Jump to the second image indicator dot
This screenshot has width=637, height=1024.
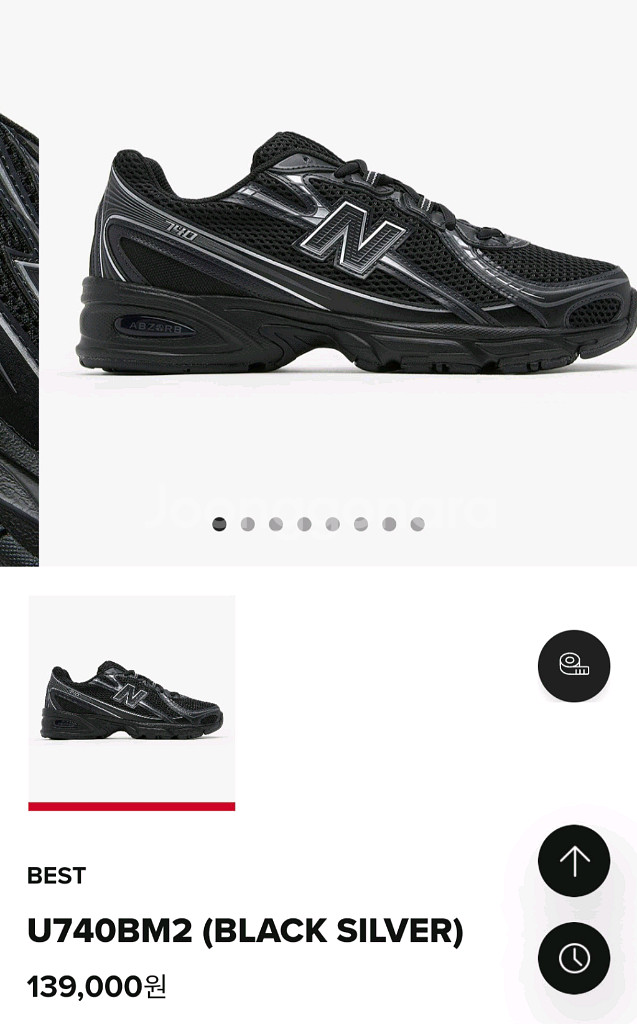pos(248,524)
